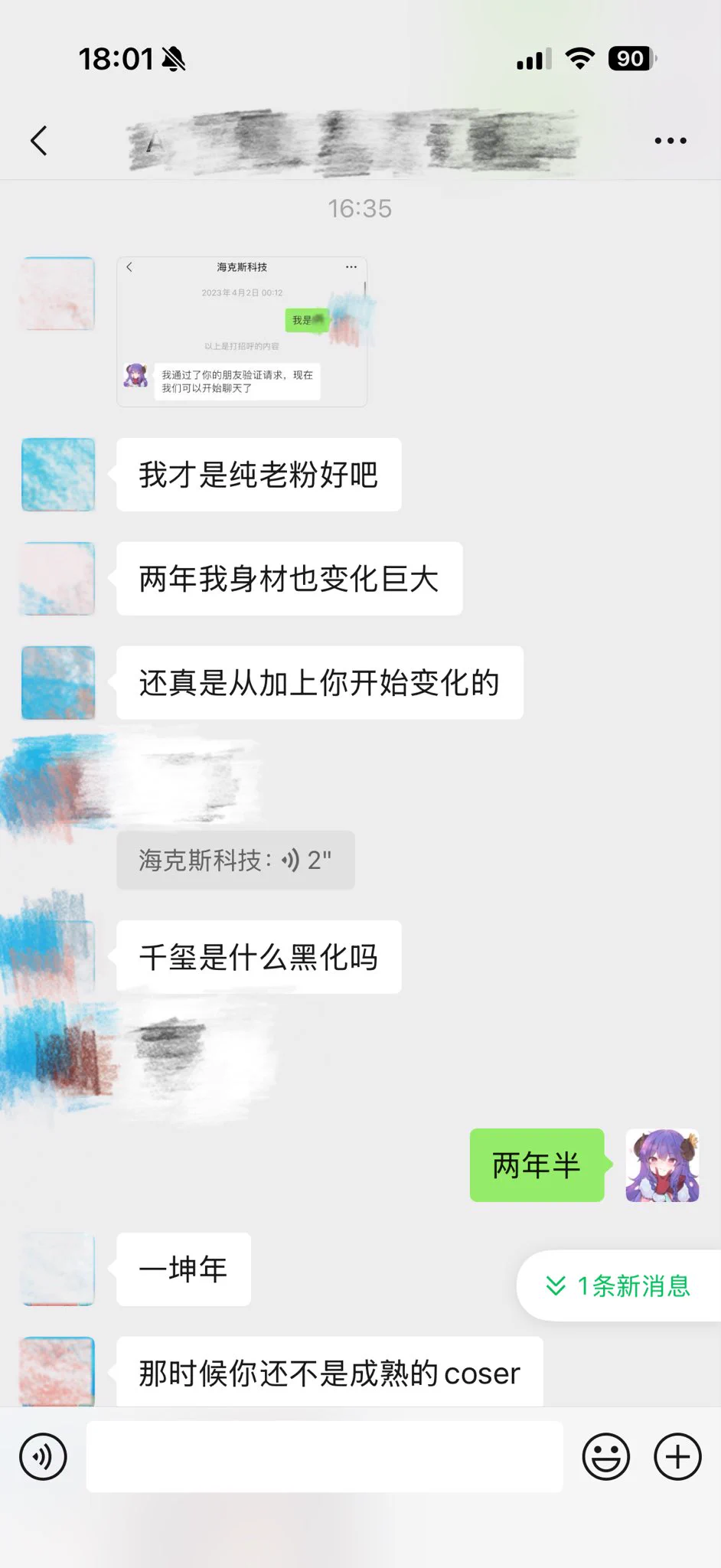The height and width of the screenshot is (1568, 721).
Task: Open the shared screenshot of 海克斯科技 chat
Action: click(x=242, y=332)
